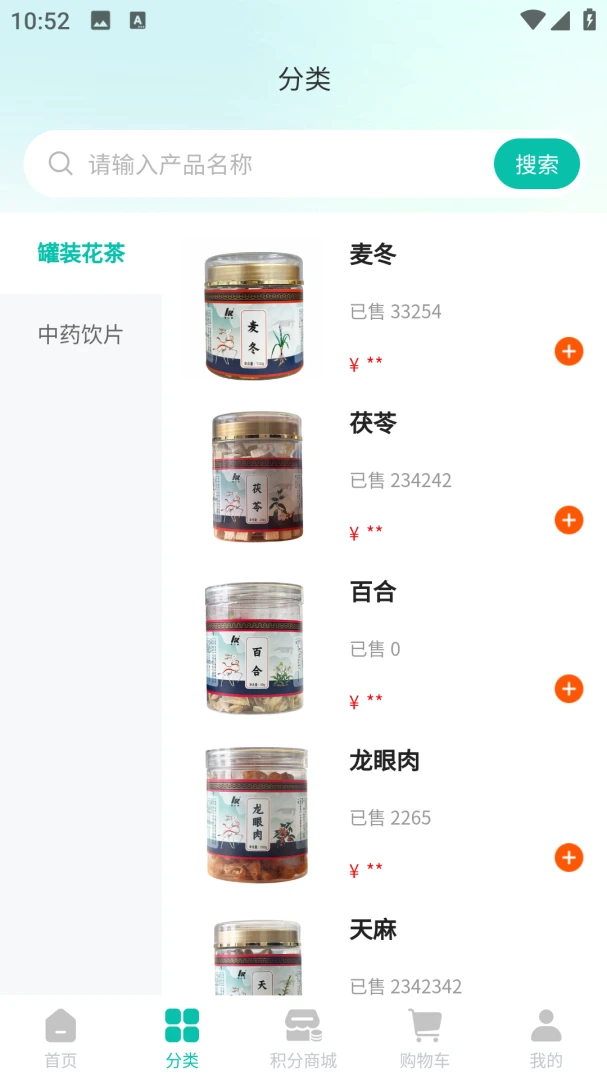Tap the green 搜索 search button

tap(537, 164)
